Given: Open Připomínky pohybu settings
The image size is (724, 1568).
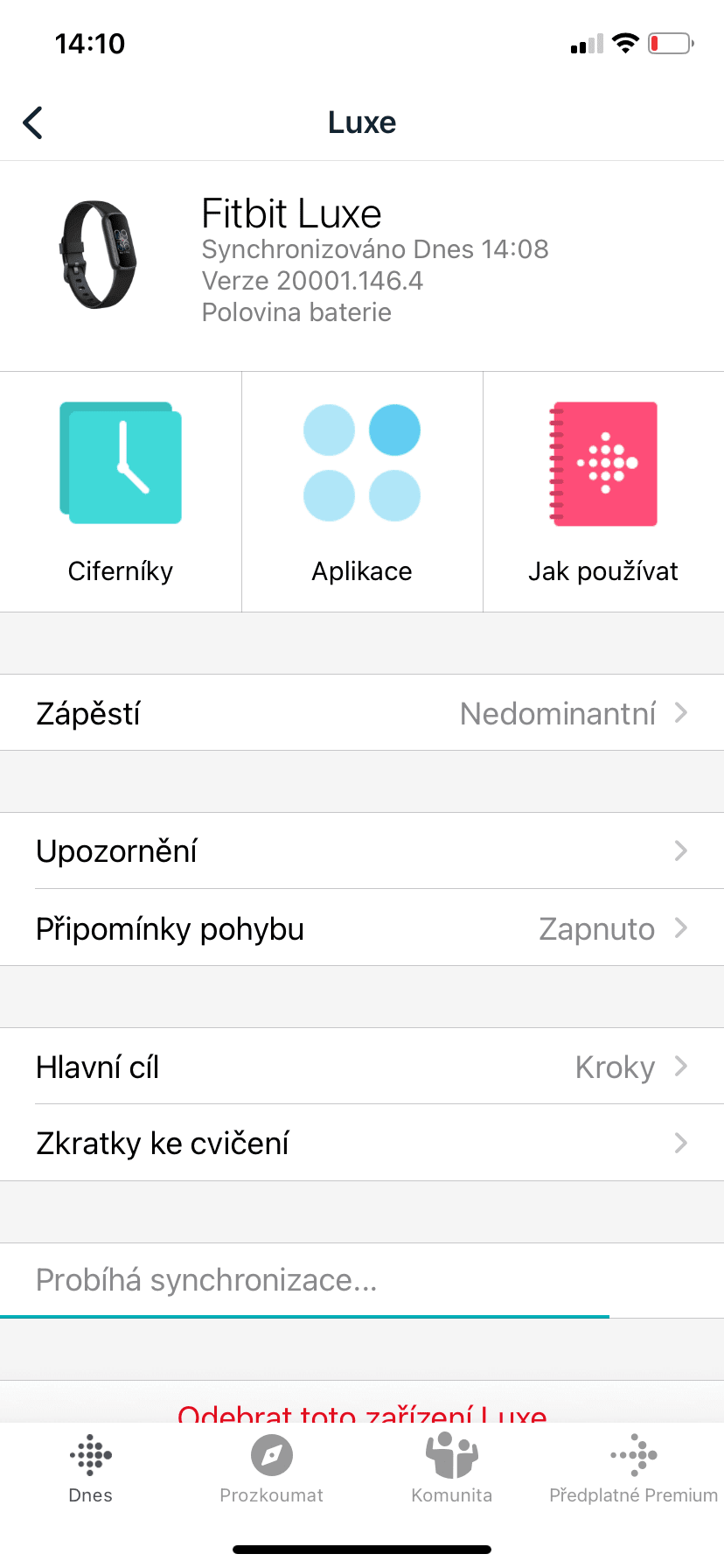Looking at the screenshot, I should (362, 928).
